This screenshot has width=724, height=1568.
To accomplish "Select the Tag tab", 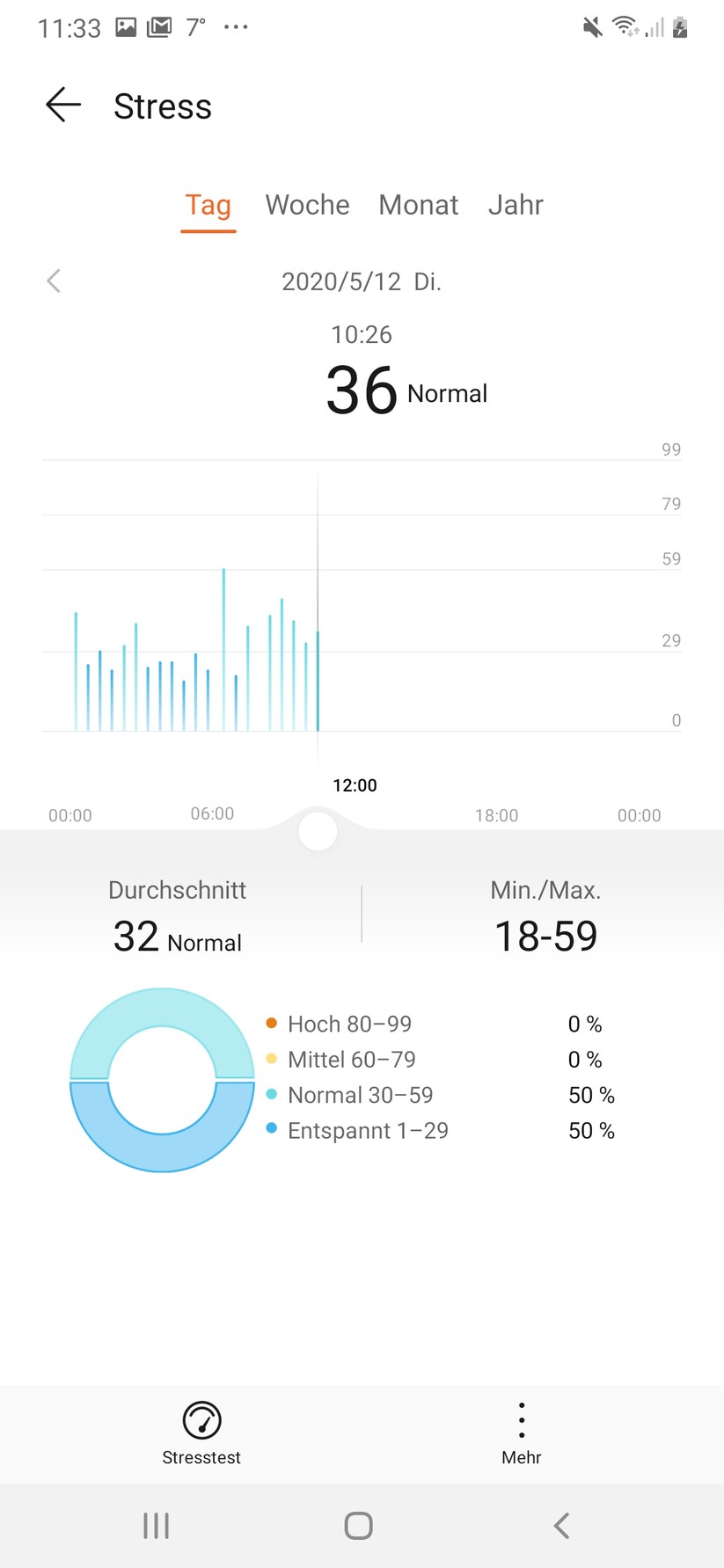I will tap(208, 206).
